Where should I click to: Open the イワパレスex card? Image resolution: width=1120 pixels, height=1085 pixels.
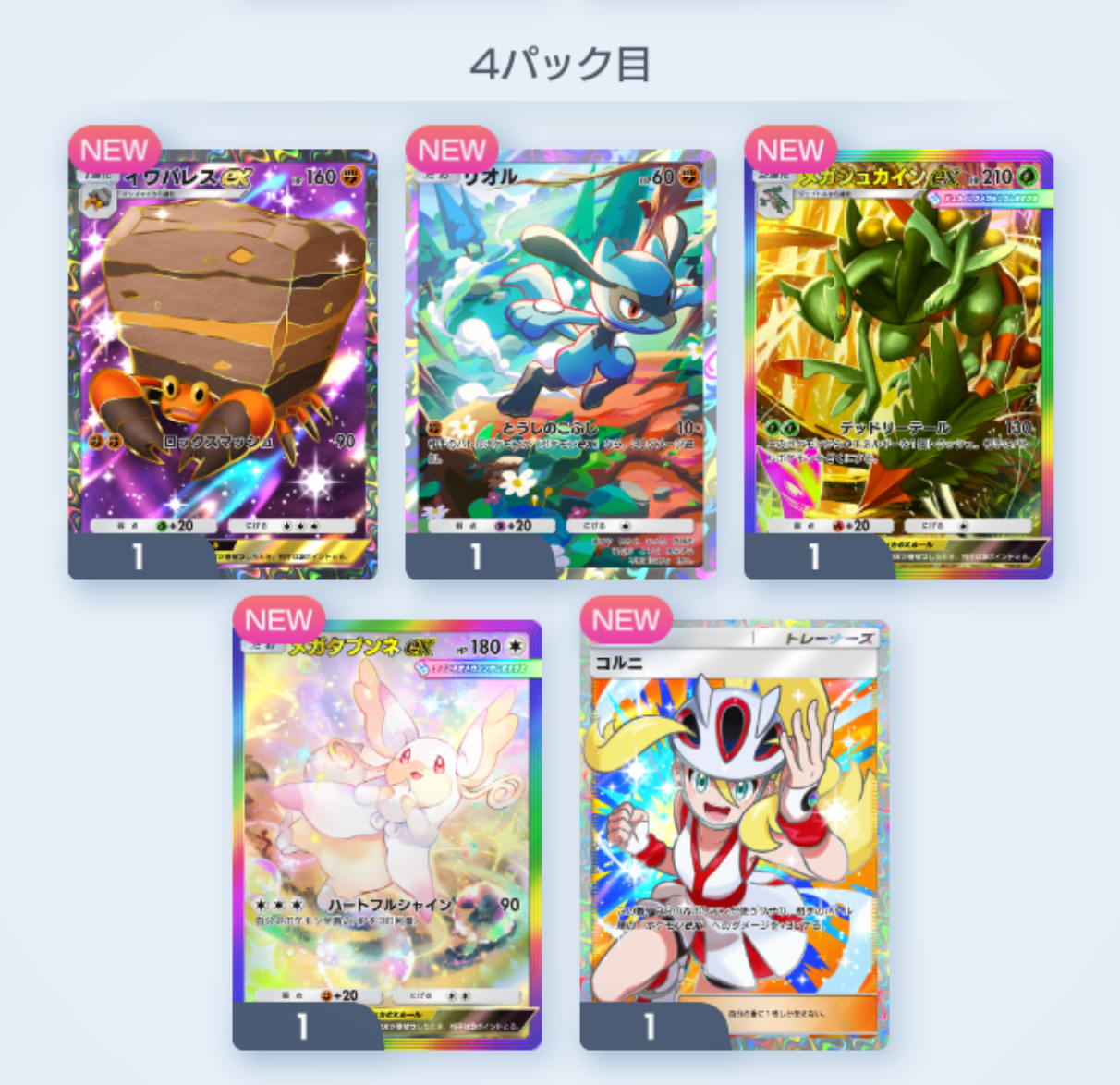click(223, 364)
